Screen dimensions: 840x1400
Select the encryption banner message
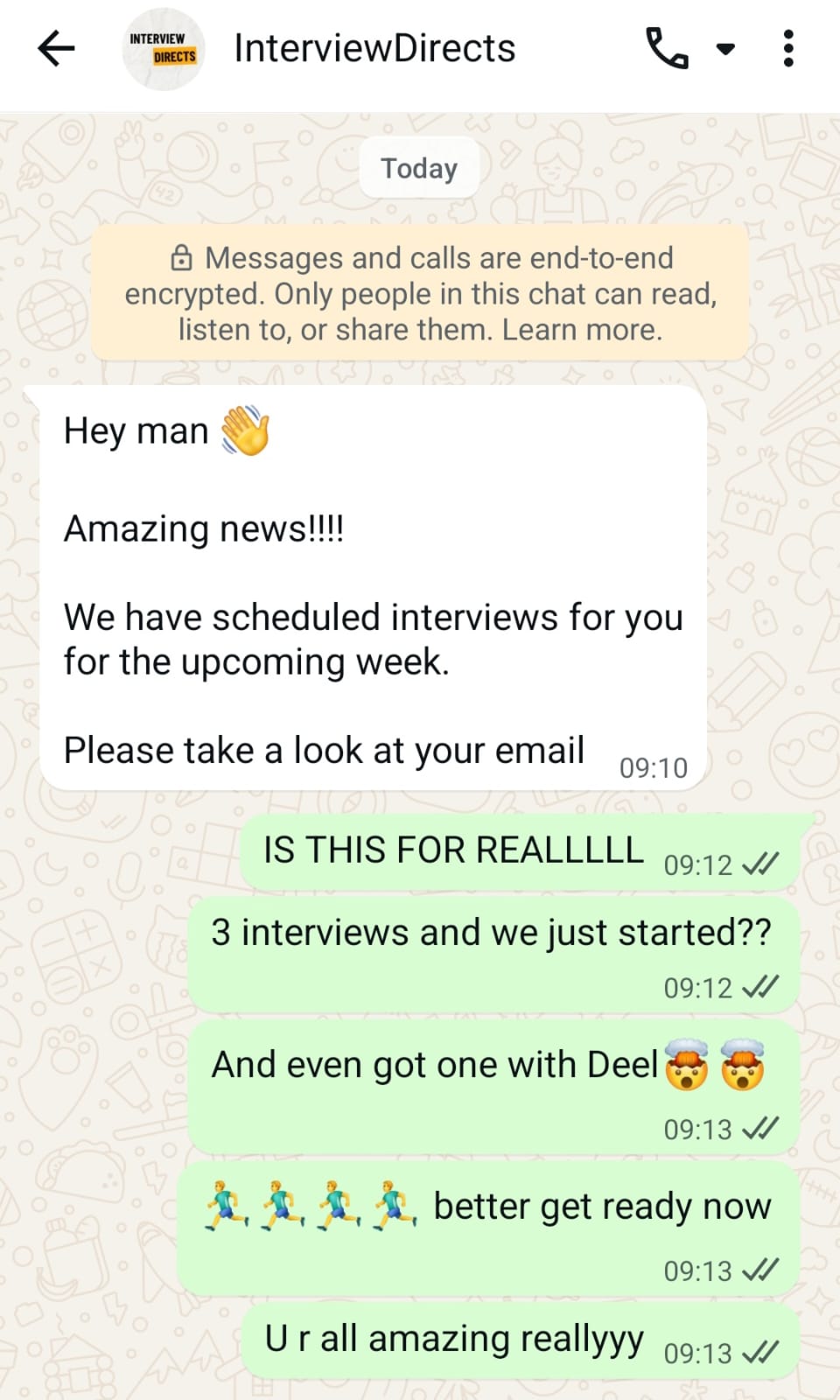pyautogui.click(x=420, y=293)
